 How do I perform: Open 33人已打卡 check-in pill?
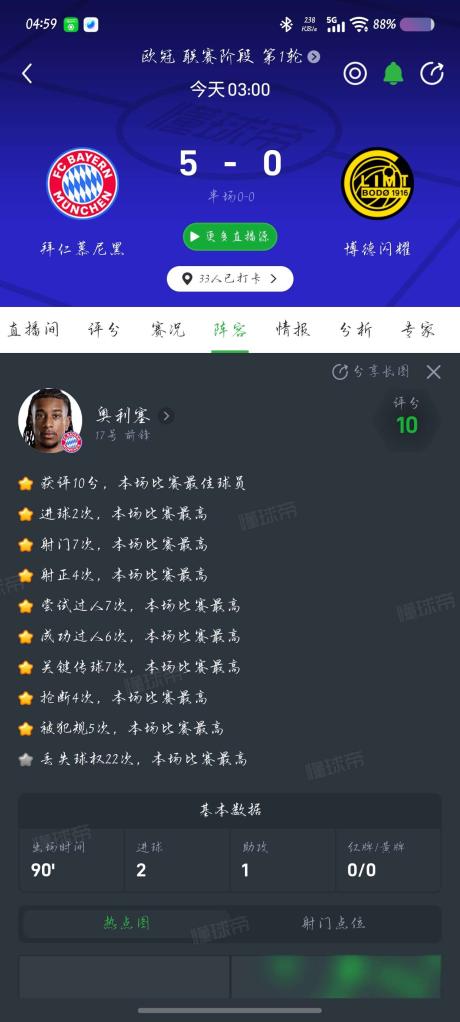(230, 279)
